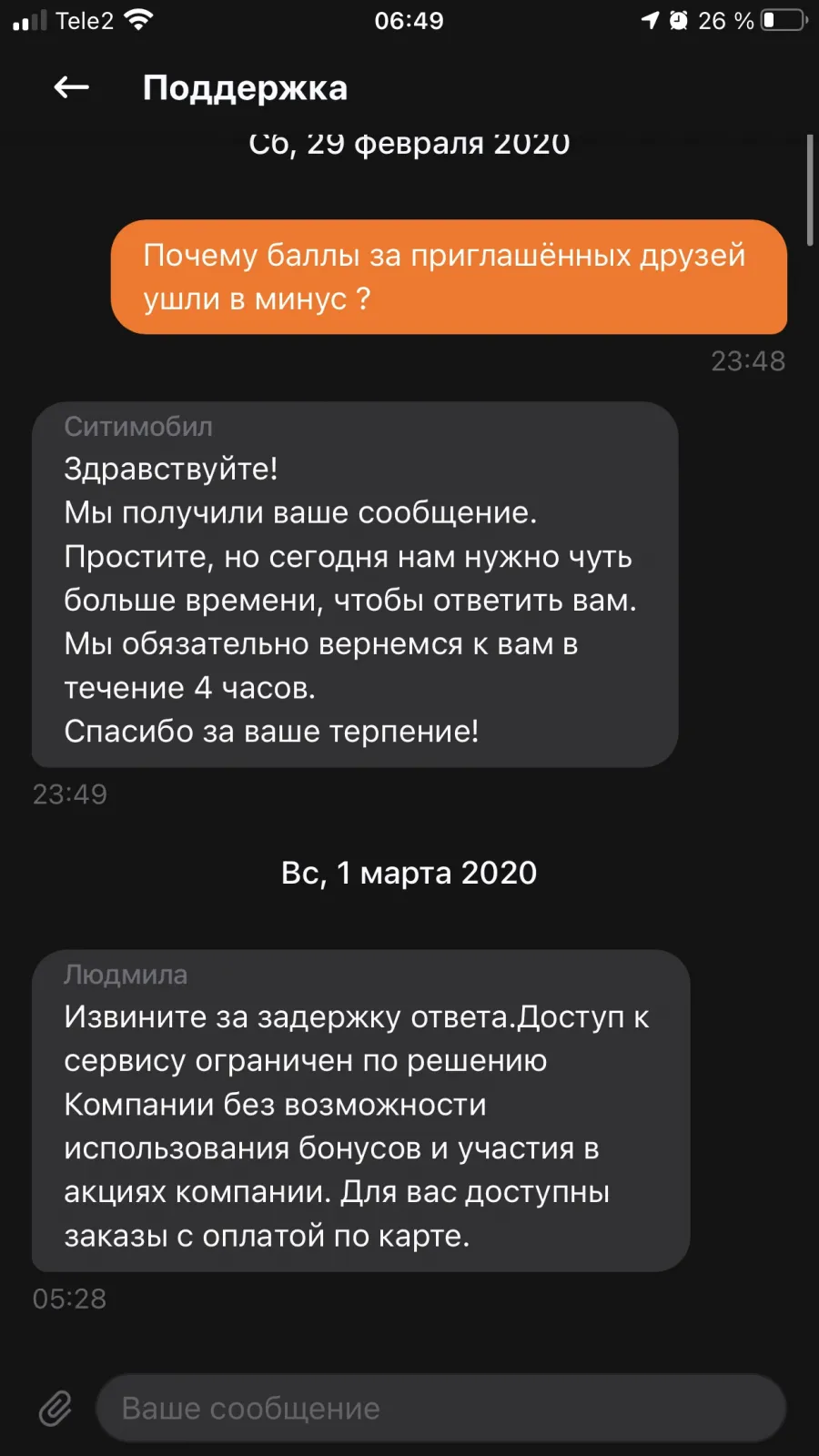
Task: Tap the paperclip to attach a file
Action: point(56,1408)
